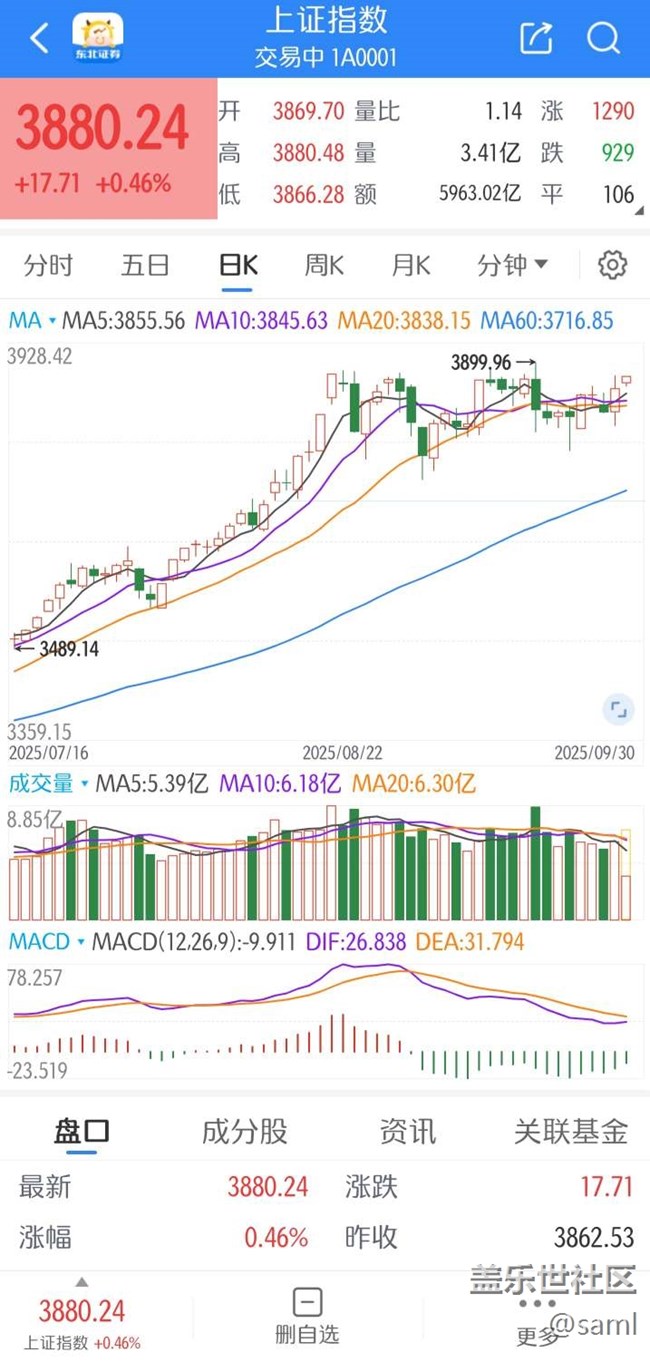This screenshot has height=1362, width=650.
Task: Open the 更多 options menu
Action: (x=537, y=1318)
